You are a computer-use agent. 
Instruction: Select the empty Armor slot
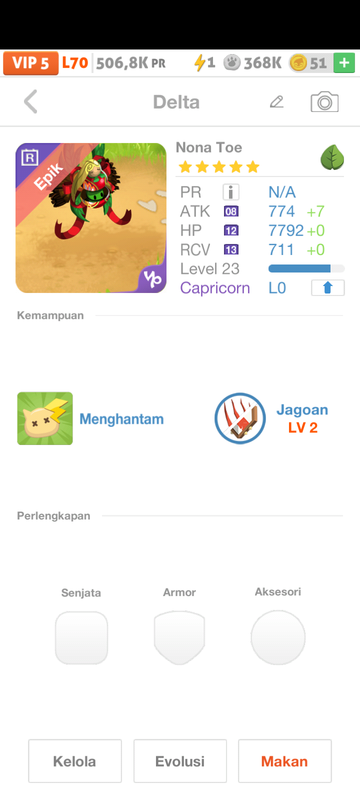tap(179, 638)
